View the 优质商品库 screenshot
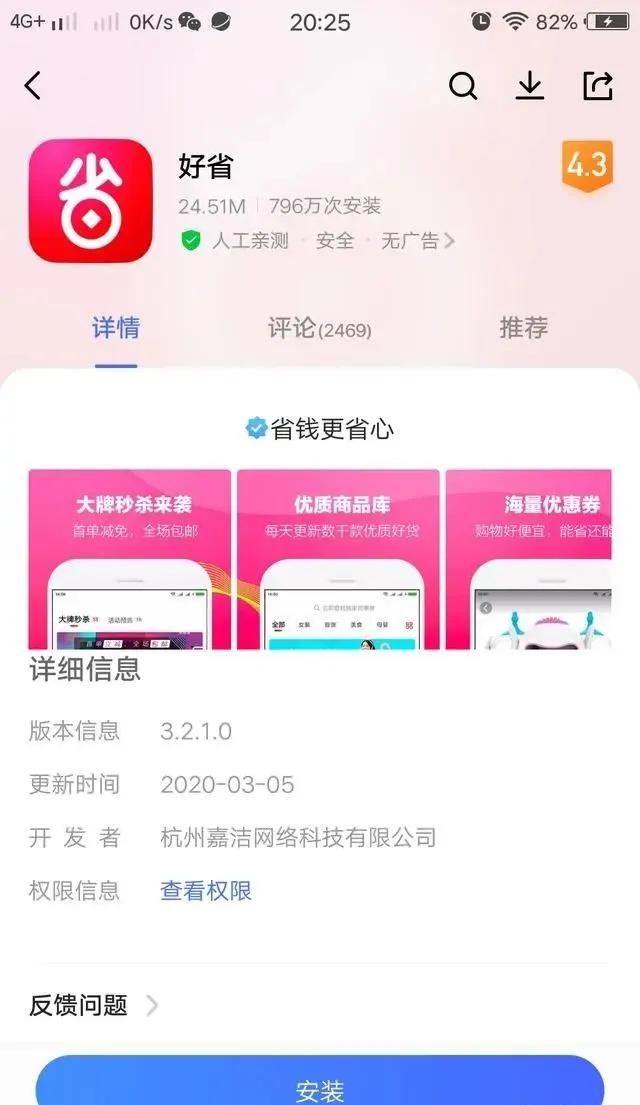The height and width of the screenshot is (1105, 640). coord(338,559)
